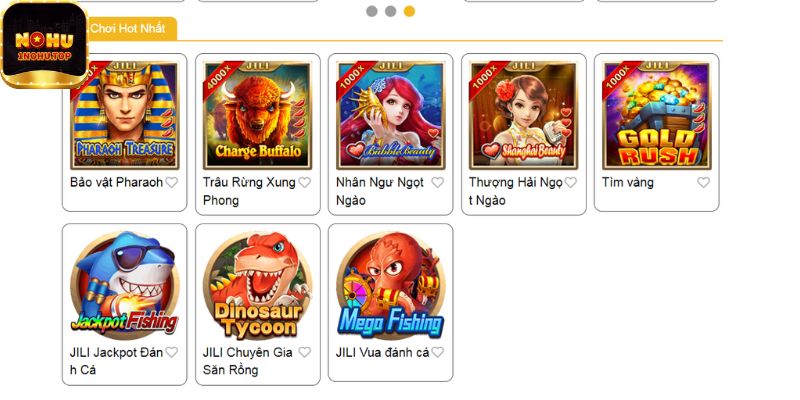Open the Tìm vàng Gold Rush game

pos(656,115)
